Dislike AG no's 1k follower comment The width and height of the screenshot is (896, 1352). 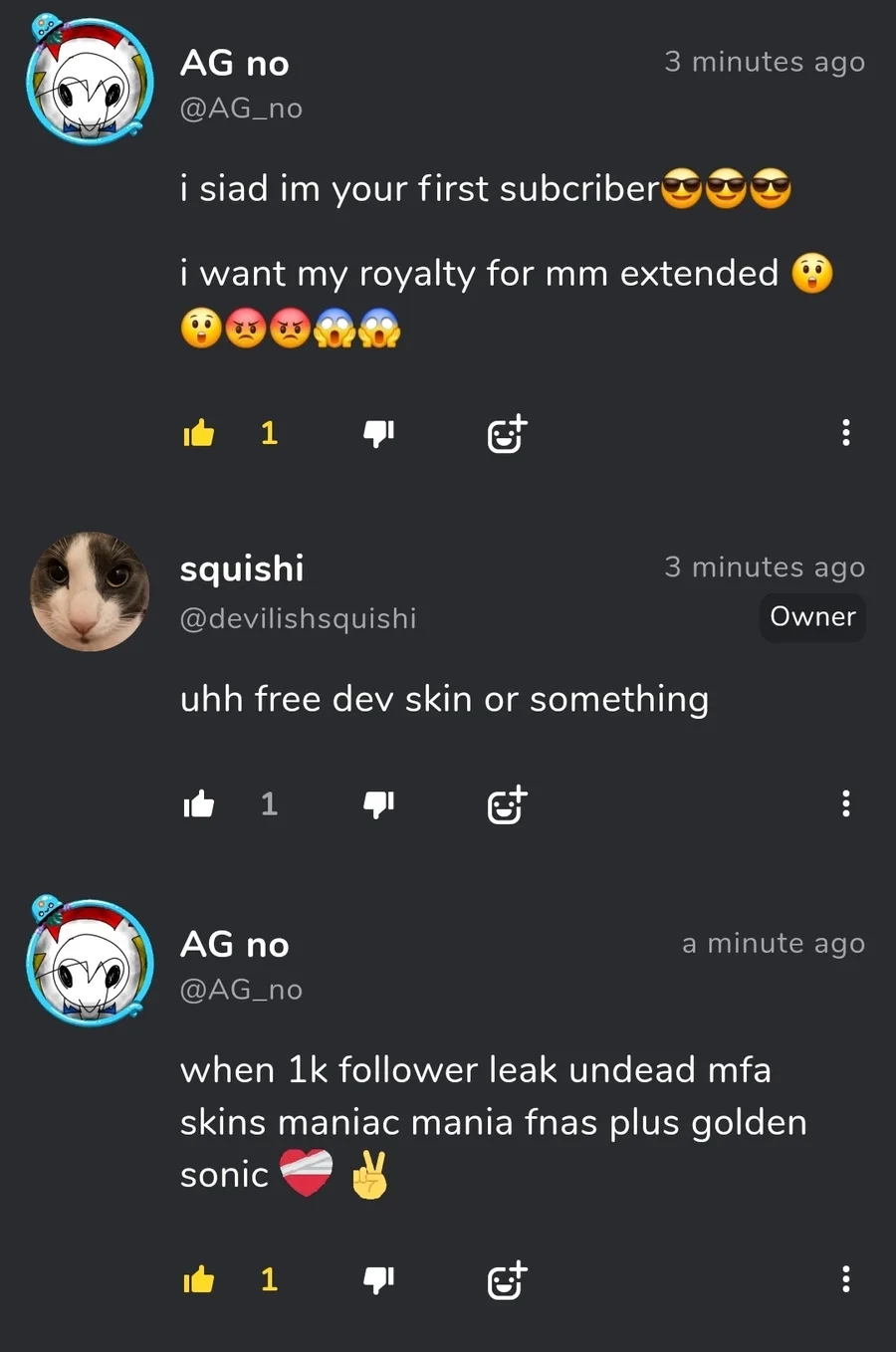(378, 1279)
